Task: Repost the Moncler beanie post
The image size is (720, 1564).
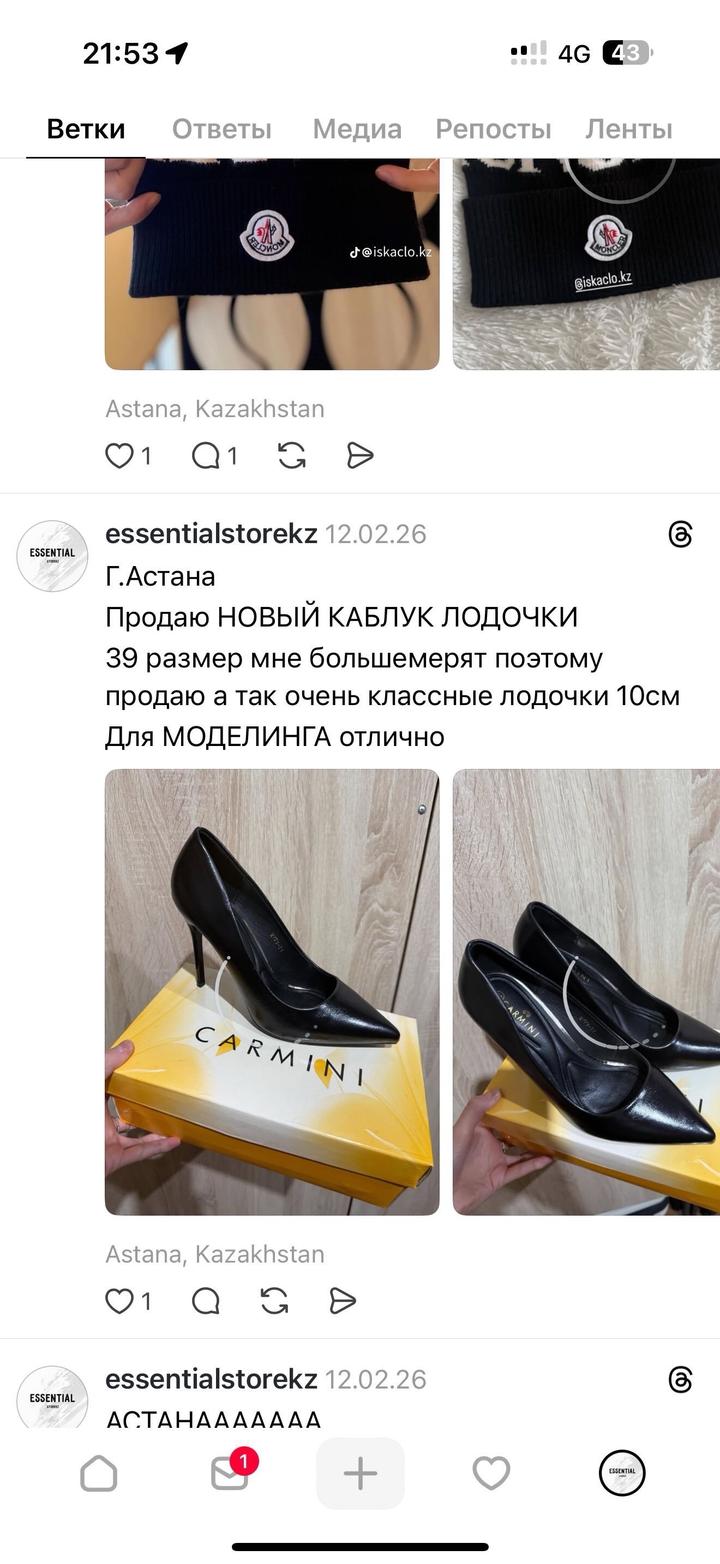Action: (291, 456)
